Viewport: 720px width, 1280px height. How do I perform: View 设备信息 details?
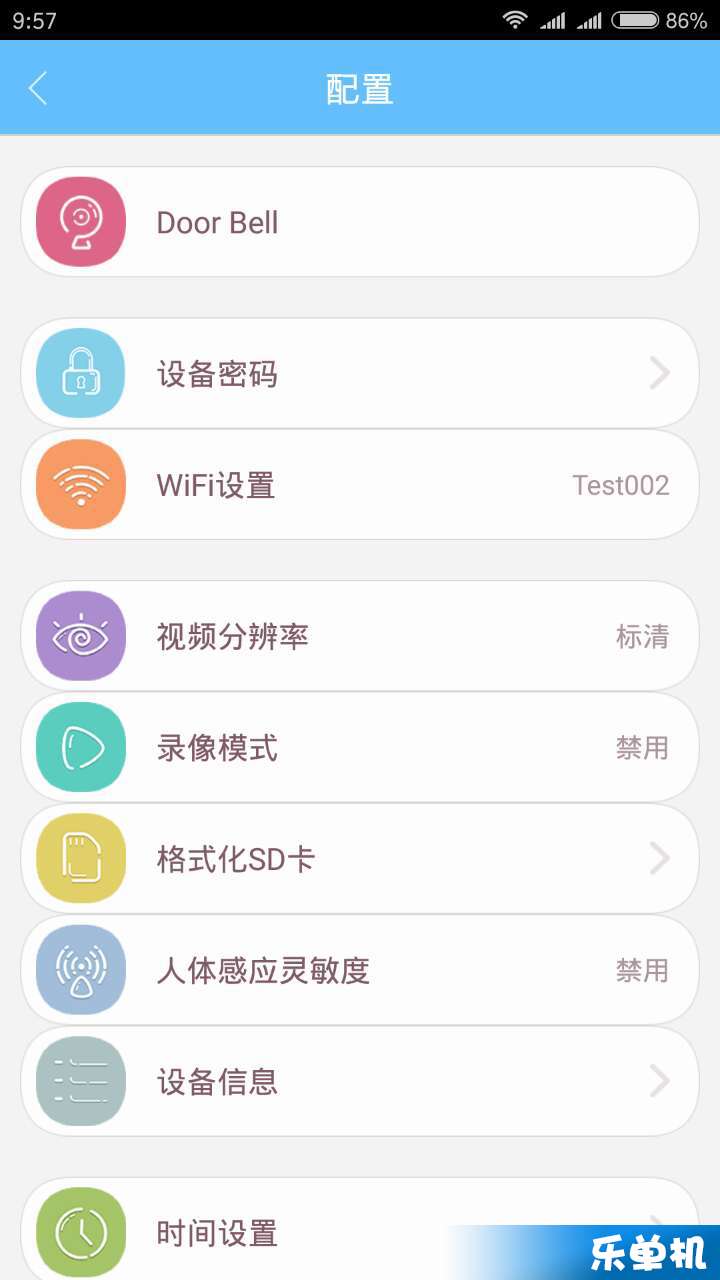[360, 1081]
